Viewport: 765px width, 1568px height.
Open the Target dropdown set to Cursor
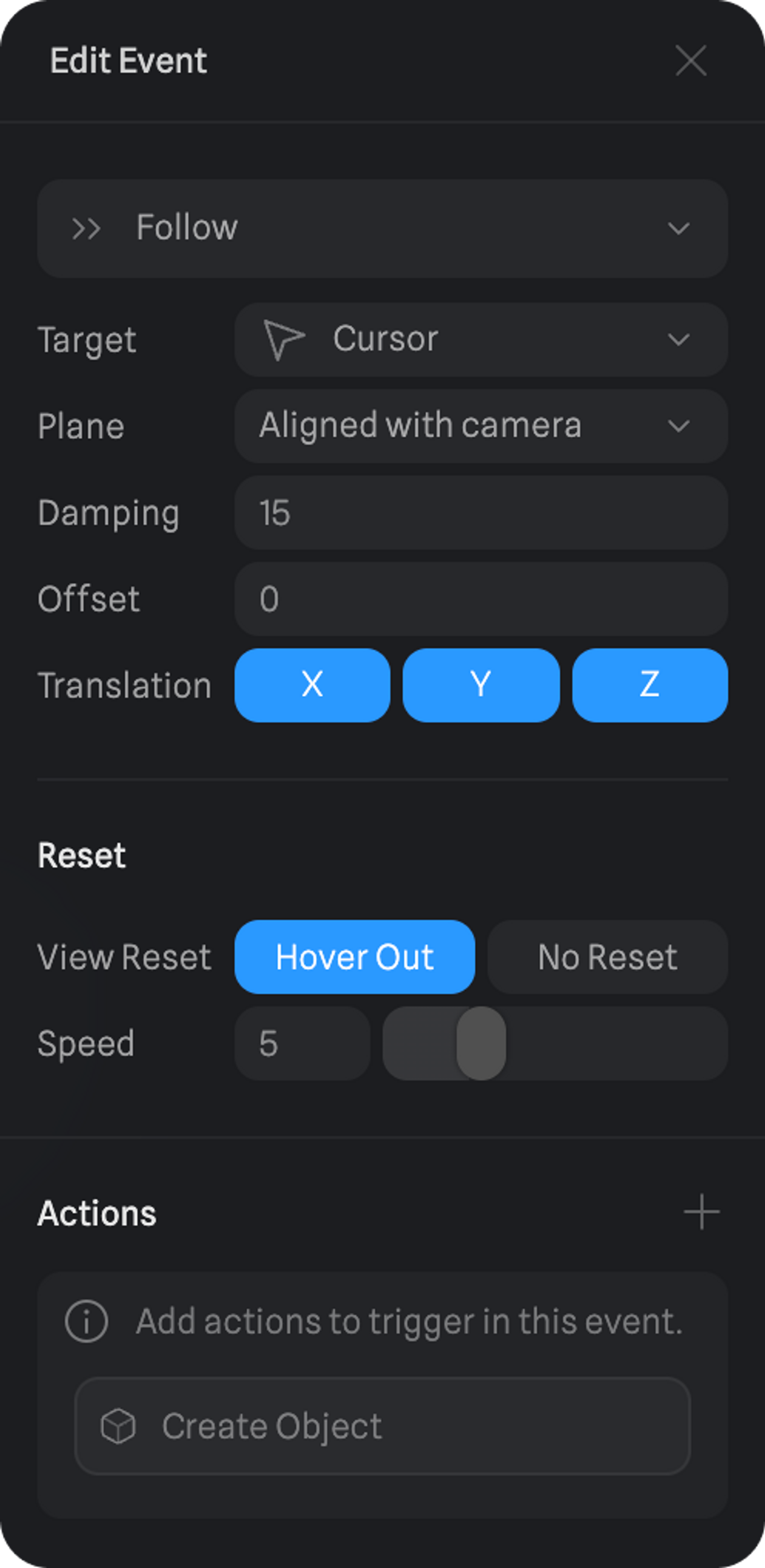[480, 339]
